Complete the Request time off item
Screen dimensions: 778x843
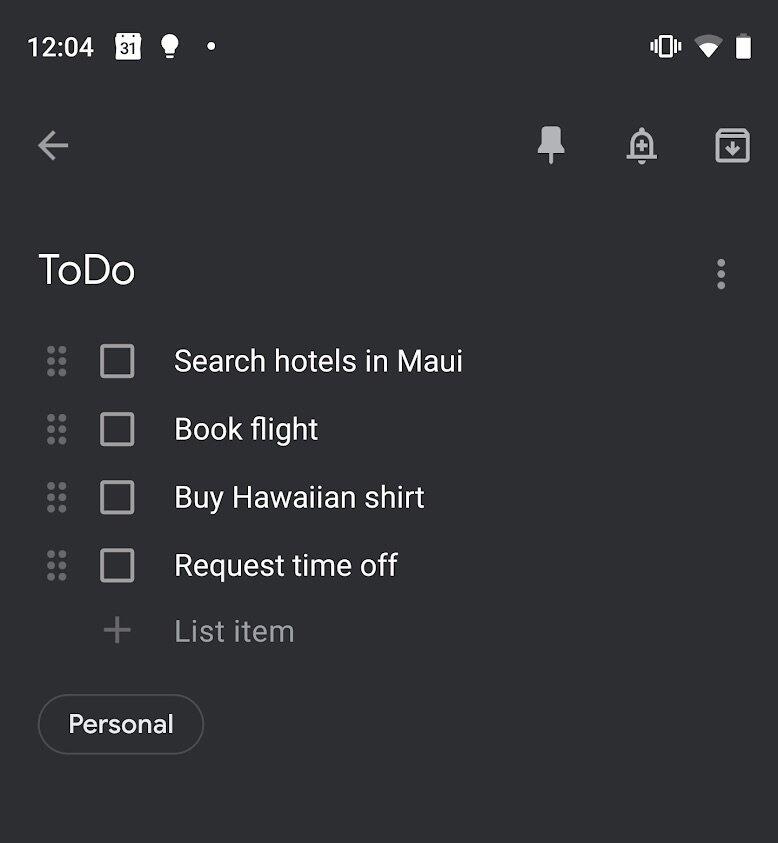(117, 565)
